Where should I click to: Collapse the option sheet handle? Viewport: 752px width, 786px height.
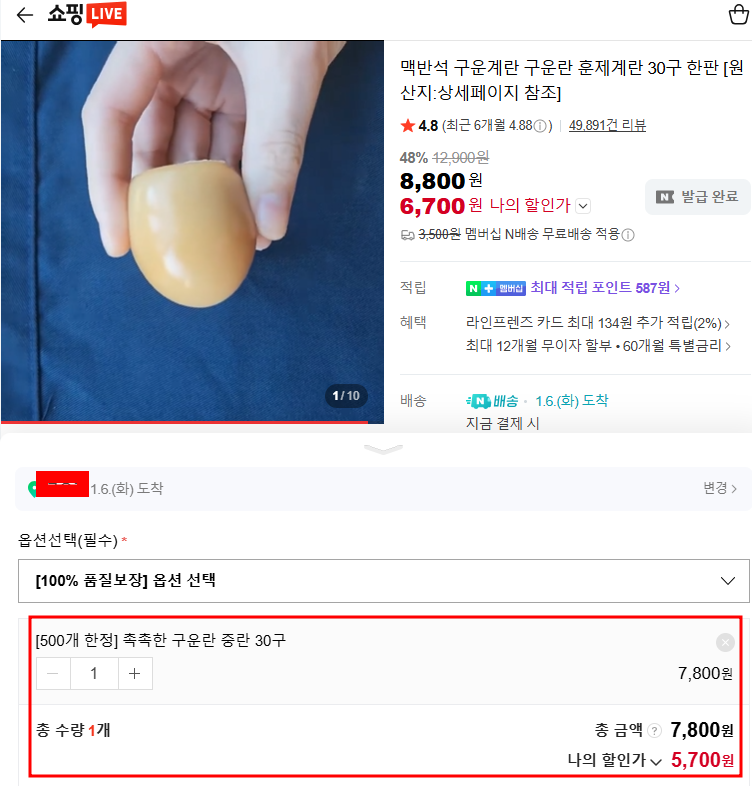tap(383, 448)
